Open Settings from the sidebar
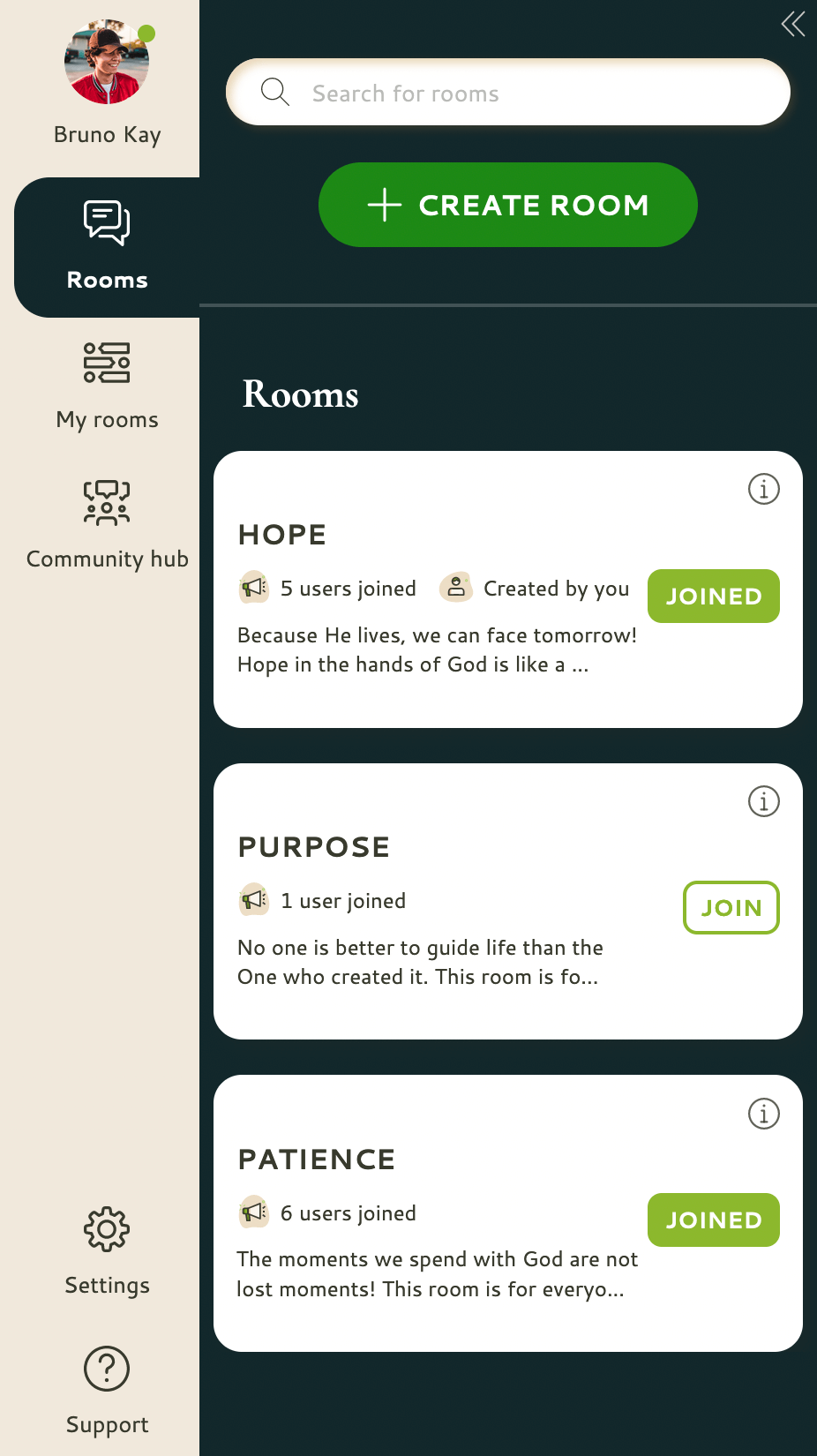Screen dimensions: 817x1456 click(107, 1251)
